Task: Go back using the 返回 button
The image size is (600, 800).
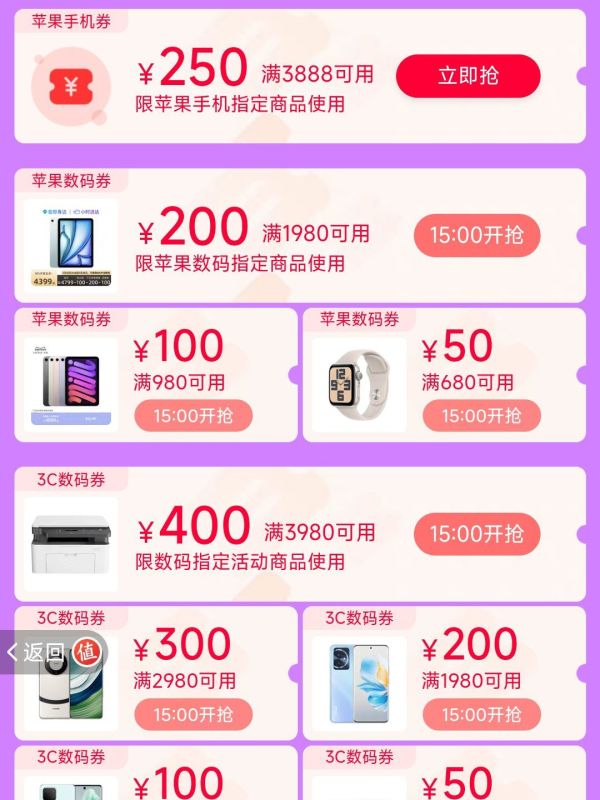Action: pyautogui.click(x=38, y=652)
